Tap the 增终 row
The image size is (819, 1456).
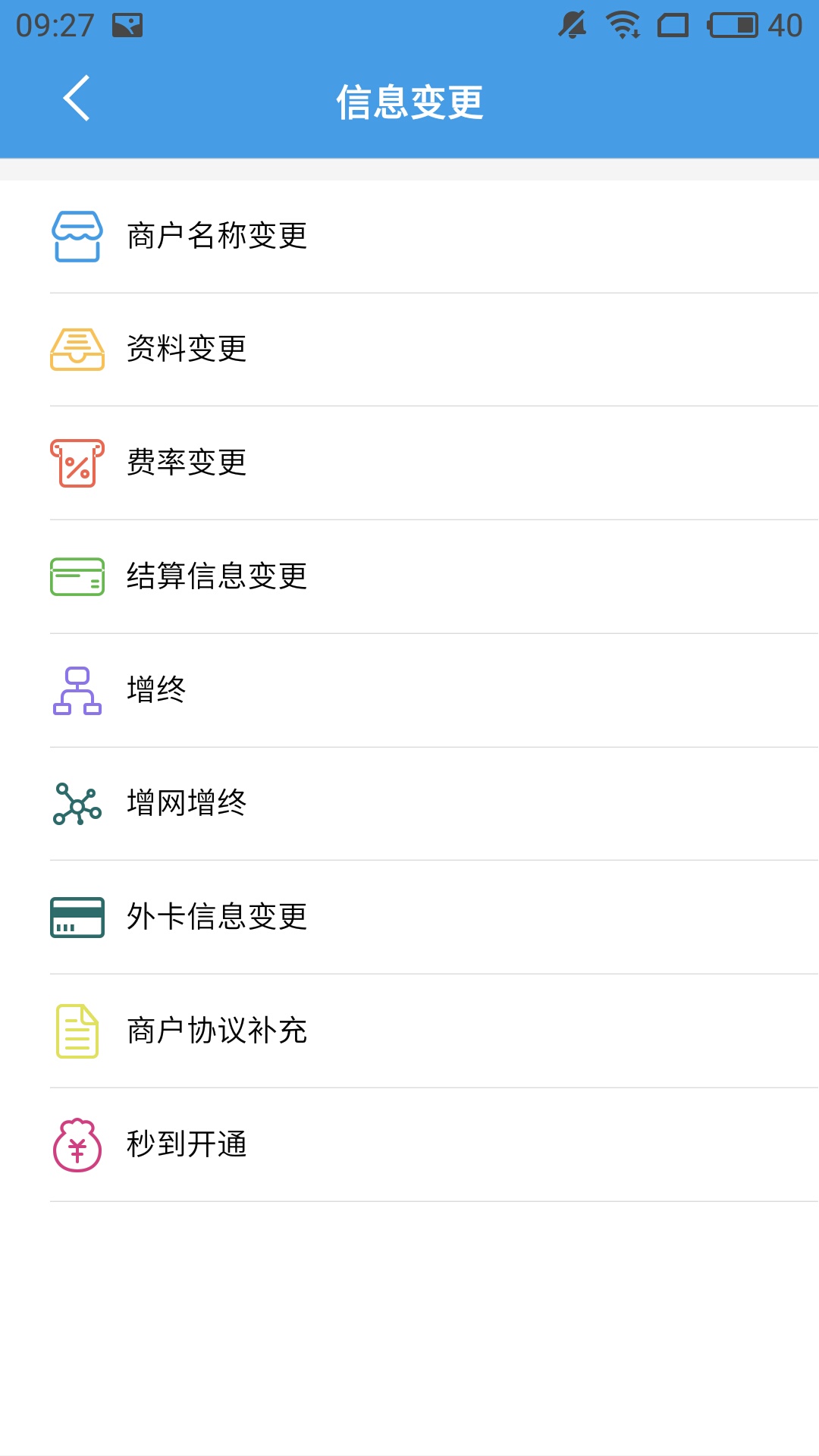409,691
